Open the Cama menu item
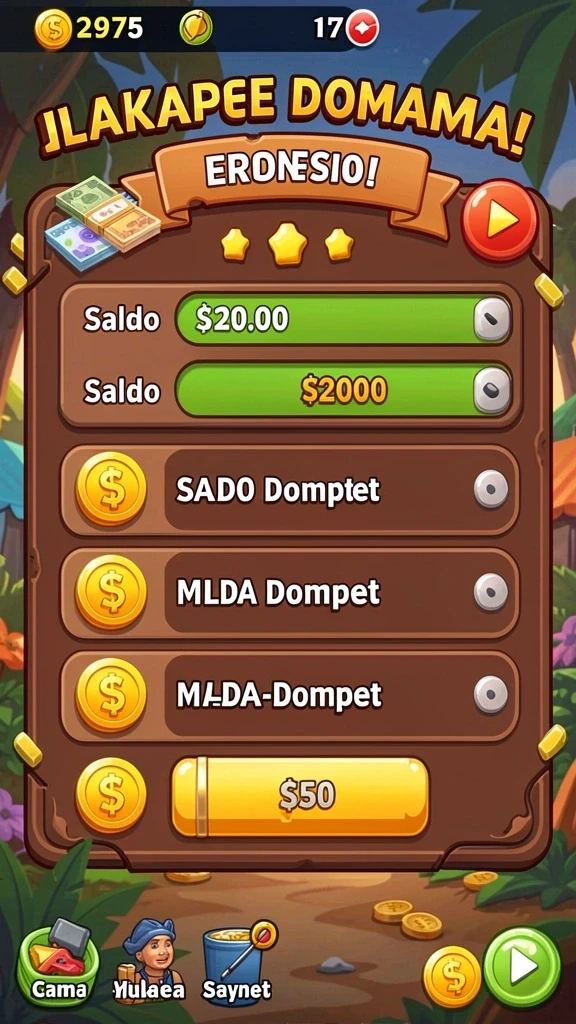The height and width of the screenshot is (1024, 576). click(58, 962)
